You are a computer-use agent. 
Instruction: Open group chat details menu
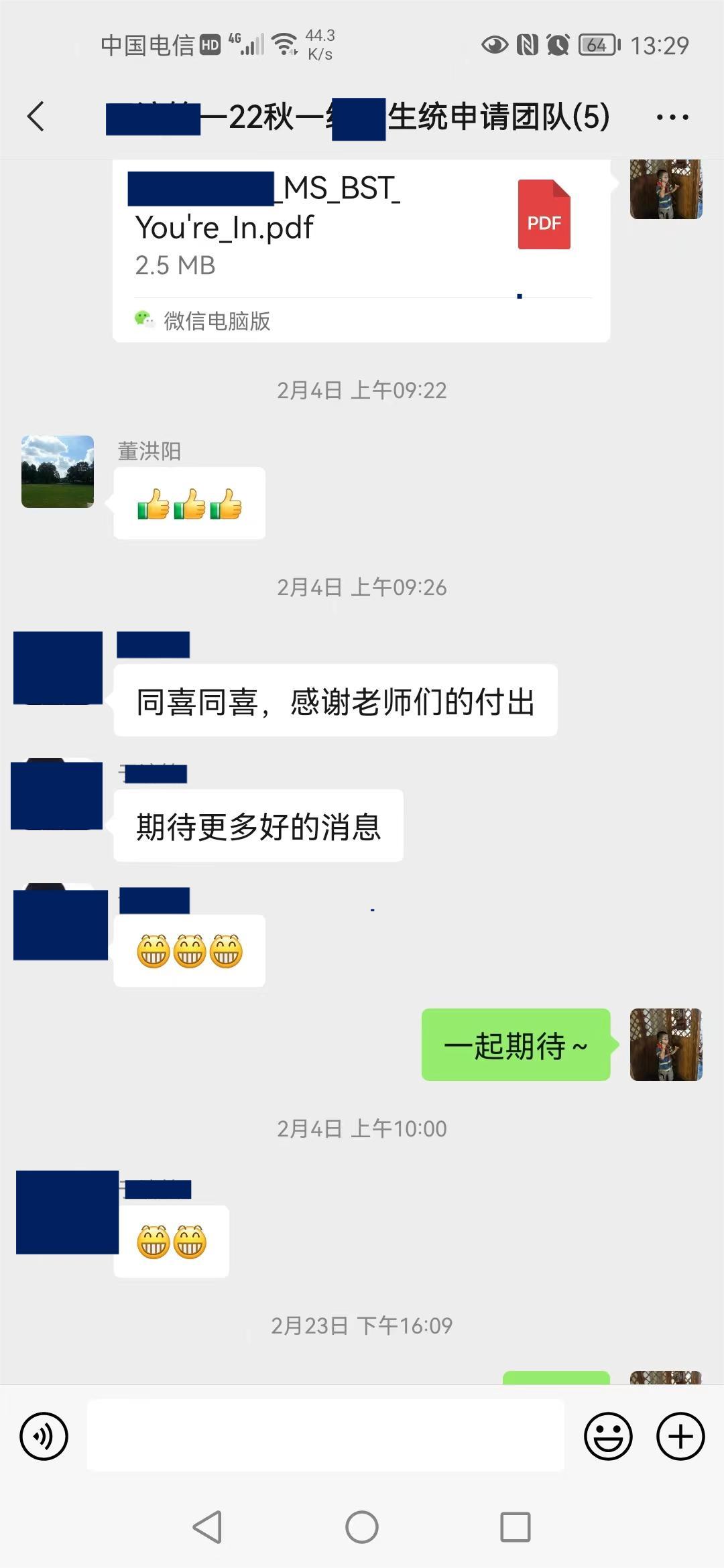pos(672,117)
